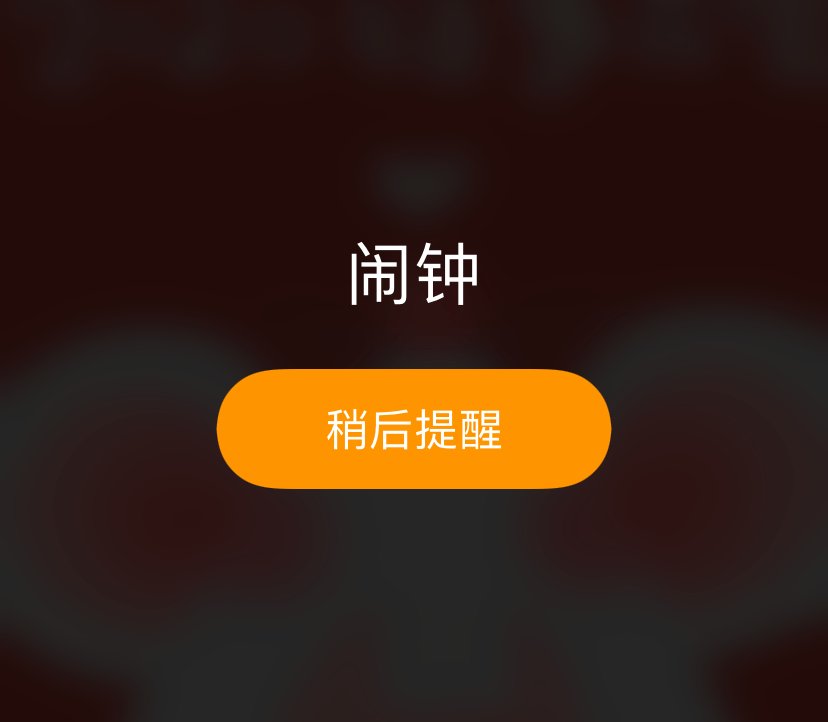Screen dimensions: 828x722
Task: Tap the 稍后提醒 snooze button
Action: click(x=413, y=429)
